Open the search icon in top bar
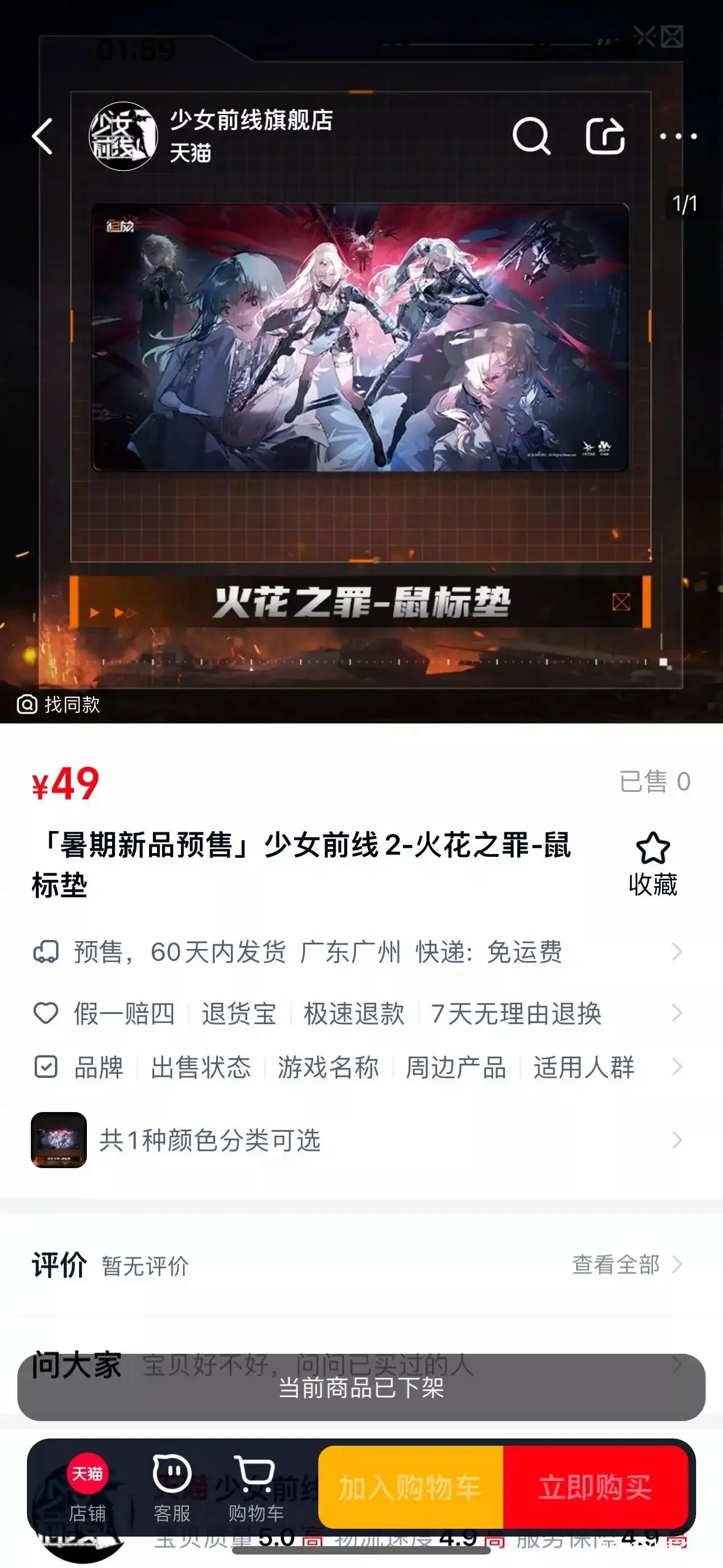 (x=531, y=136)
